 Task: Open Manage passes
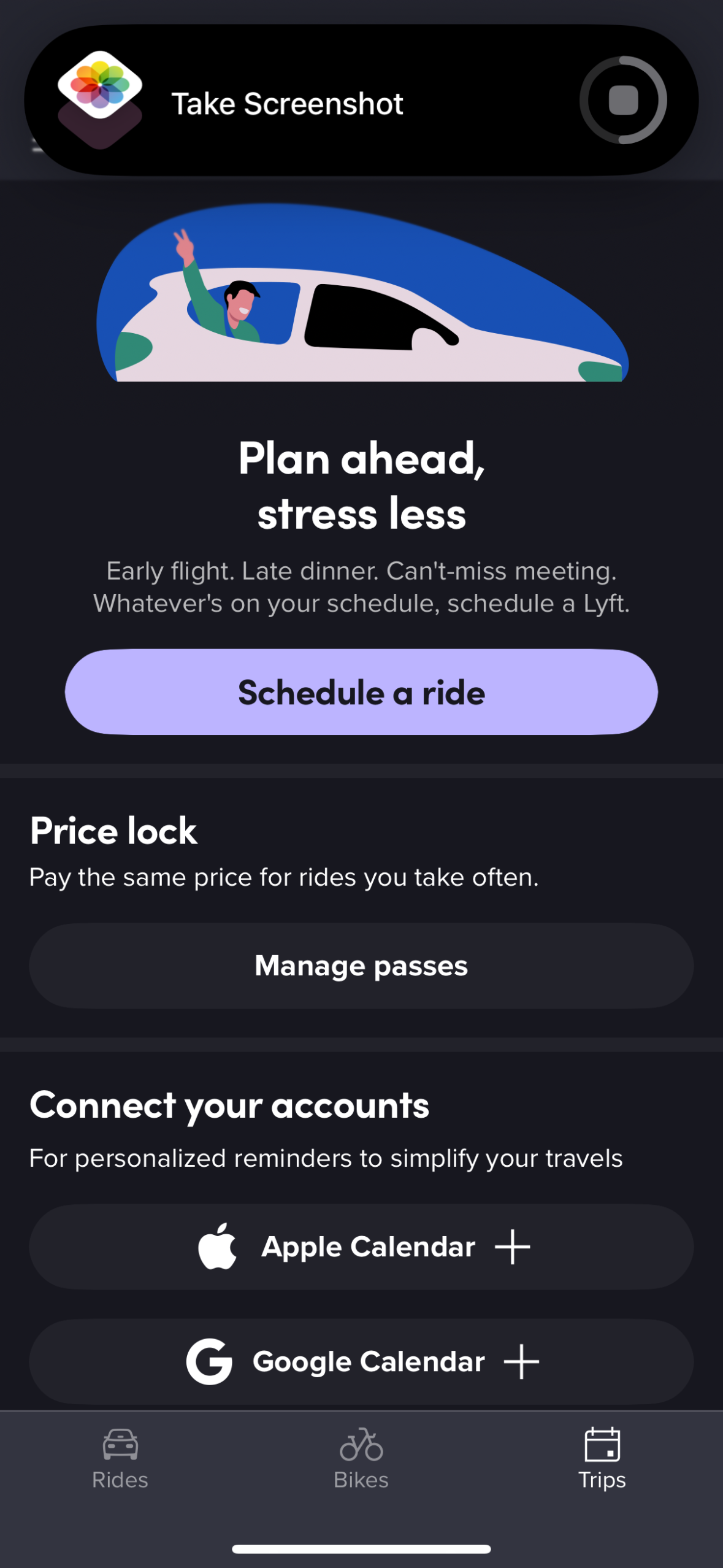361,965
